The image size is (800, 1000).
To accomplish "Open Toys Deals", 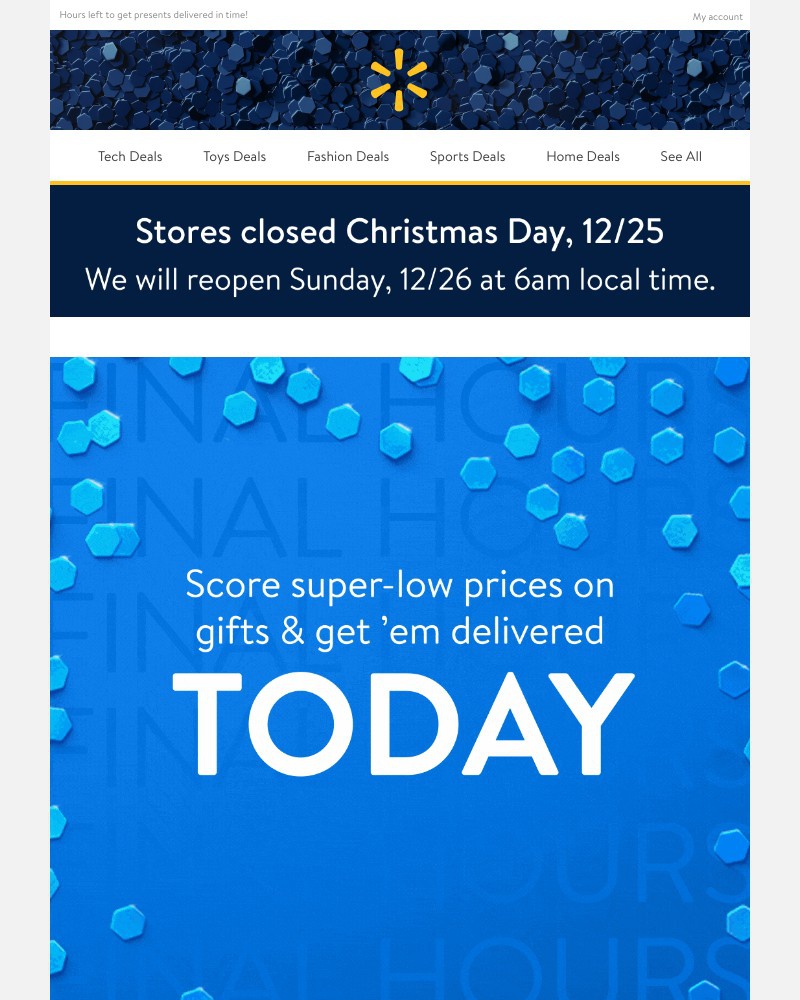I will coord(234,156).
